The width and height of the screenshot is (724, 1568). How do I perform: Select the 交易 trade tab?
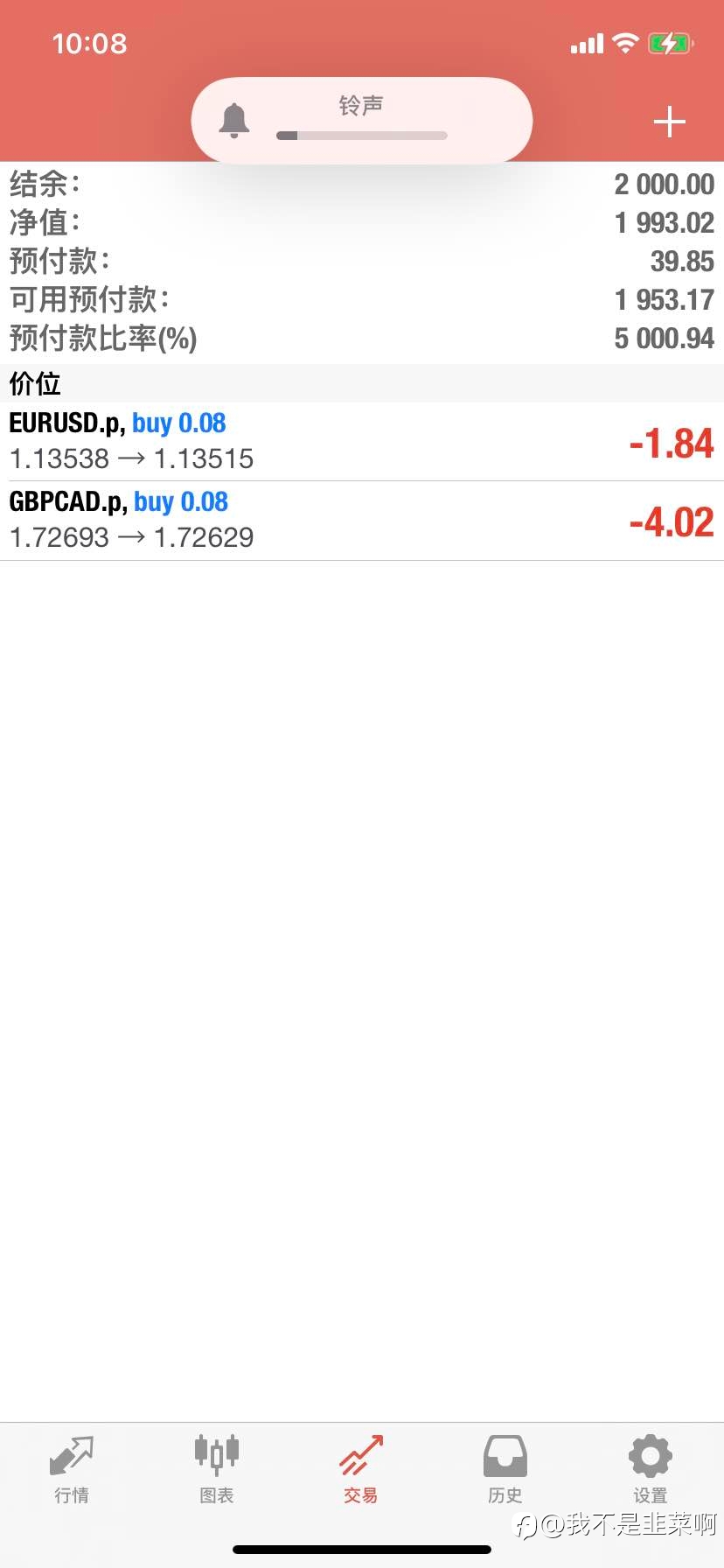pyautogui.click(x=361, y=1470)
